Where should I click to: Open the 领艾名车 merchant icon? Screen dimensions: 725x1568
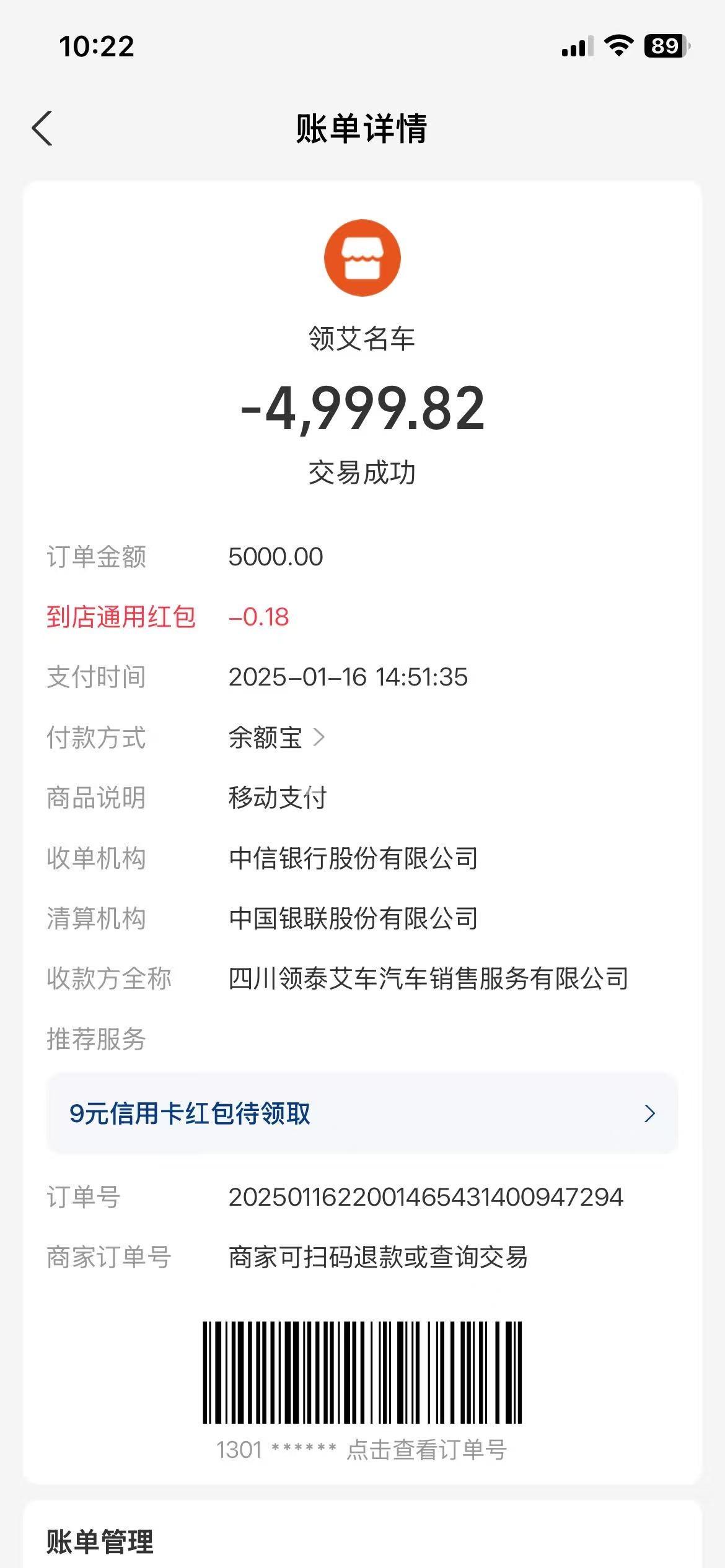(362, 258)
